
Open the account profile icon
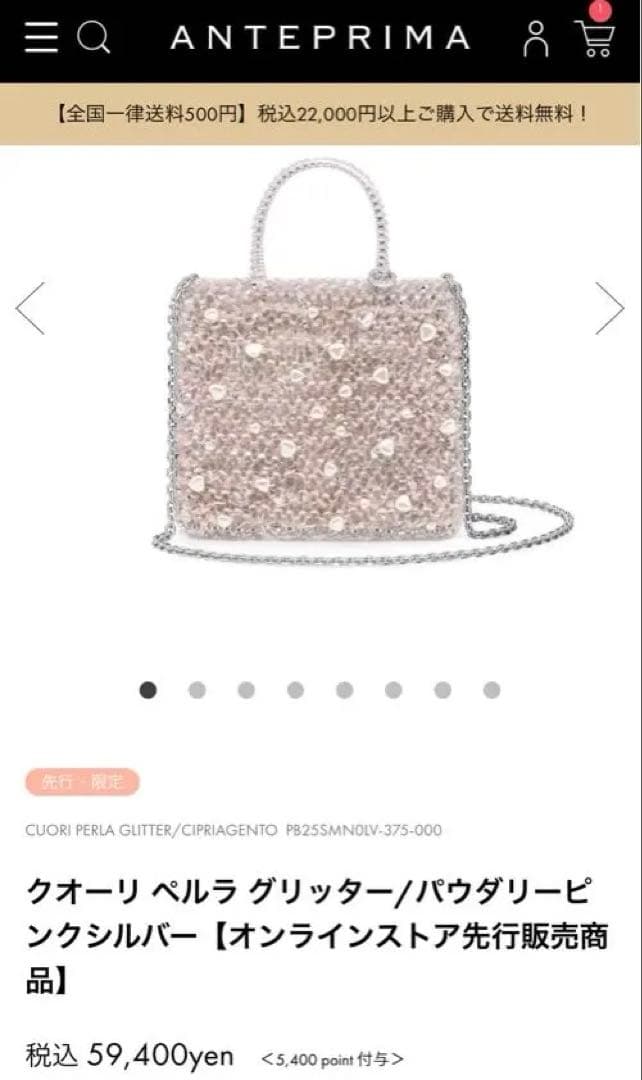tap(536, 39)
